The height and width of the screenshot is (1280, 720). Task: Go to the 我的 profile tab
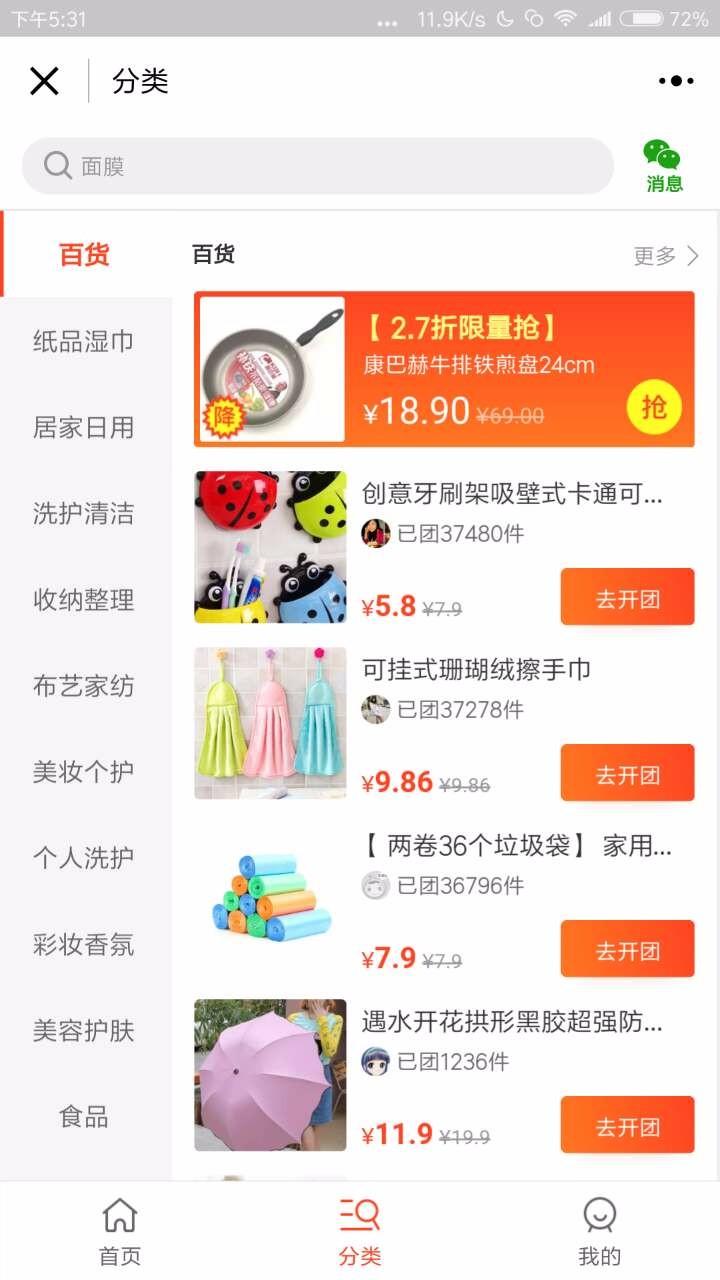599,1232
